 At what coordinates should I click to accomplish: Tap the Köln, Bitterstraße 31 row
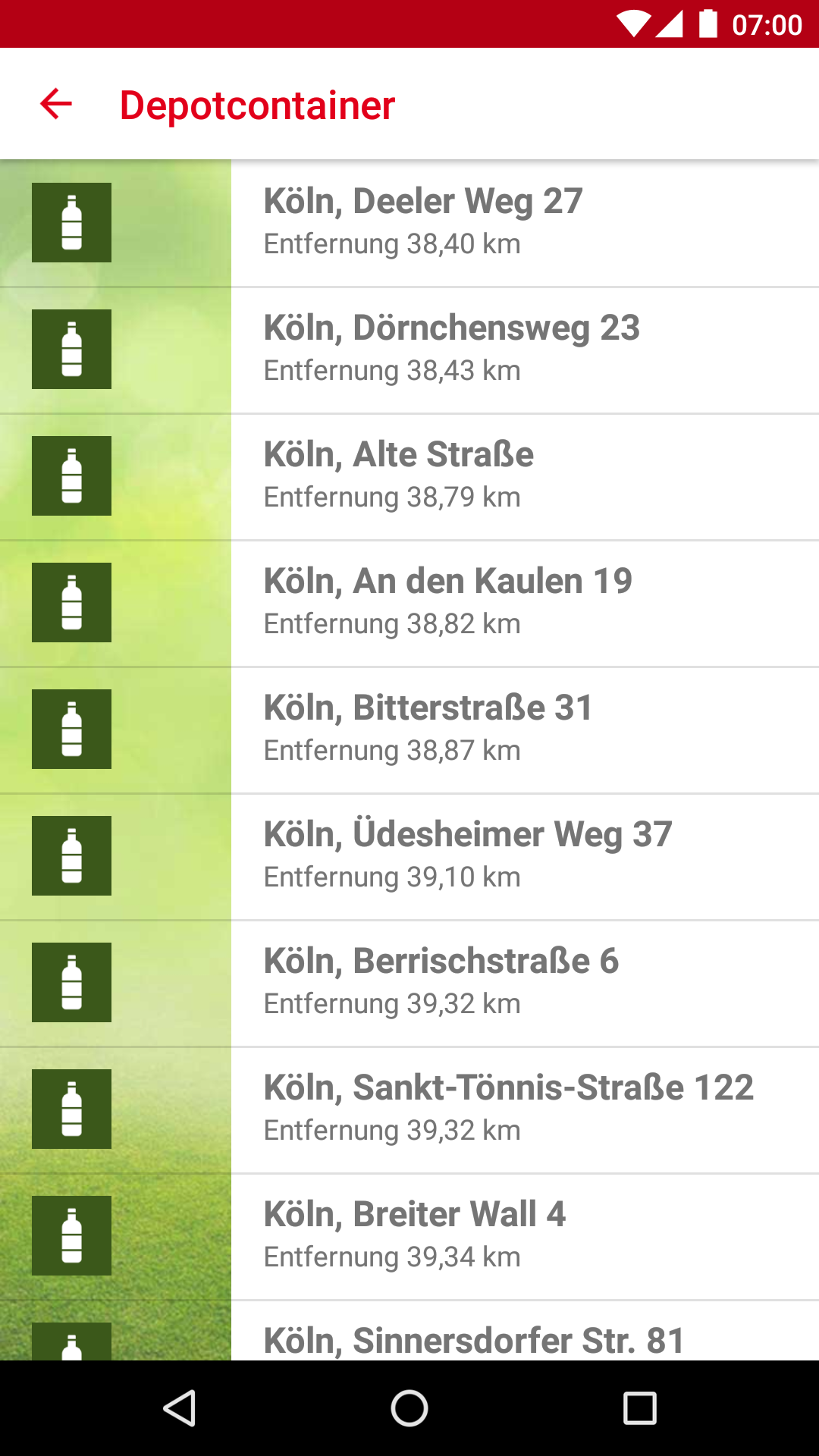click(409, 730)
